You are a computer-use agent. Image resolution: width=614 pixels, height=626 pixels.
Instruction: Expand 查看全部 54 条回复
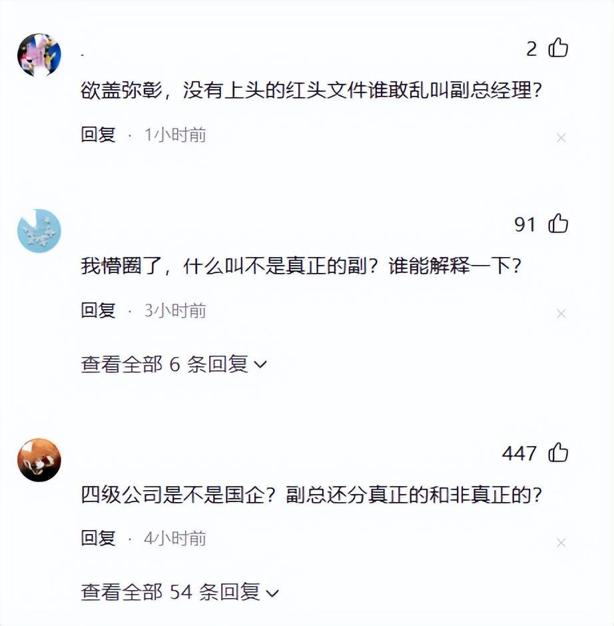[x=180, y=592]
